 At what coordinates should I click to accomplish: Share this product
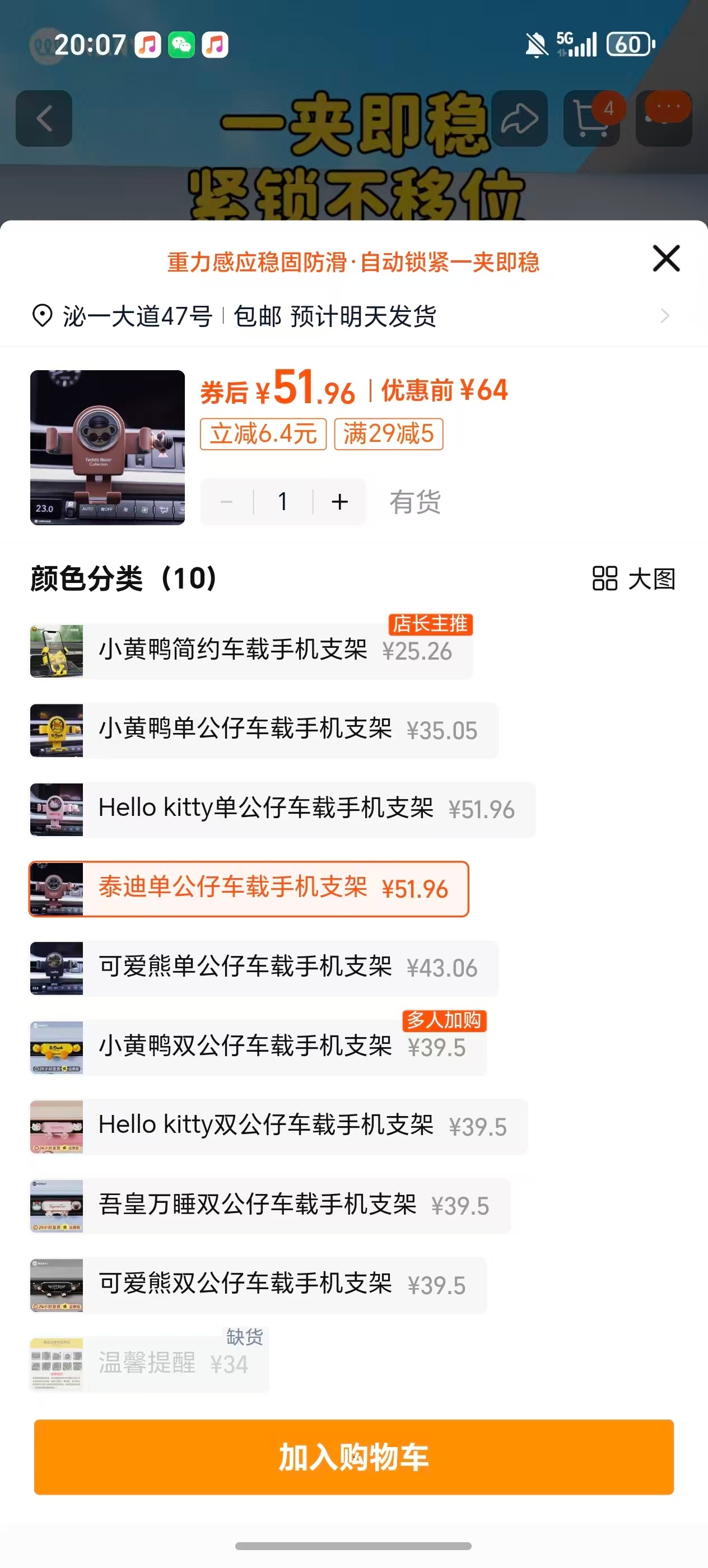point(519,119)
